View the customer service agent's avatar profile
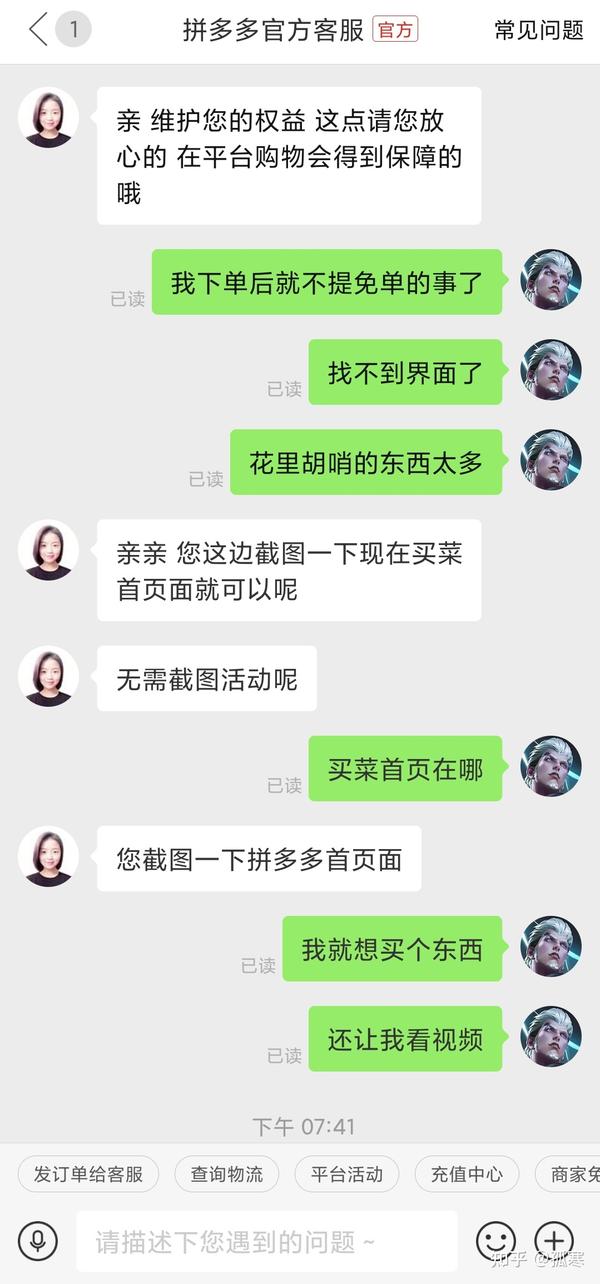 (48, 118)
